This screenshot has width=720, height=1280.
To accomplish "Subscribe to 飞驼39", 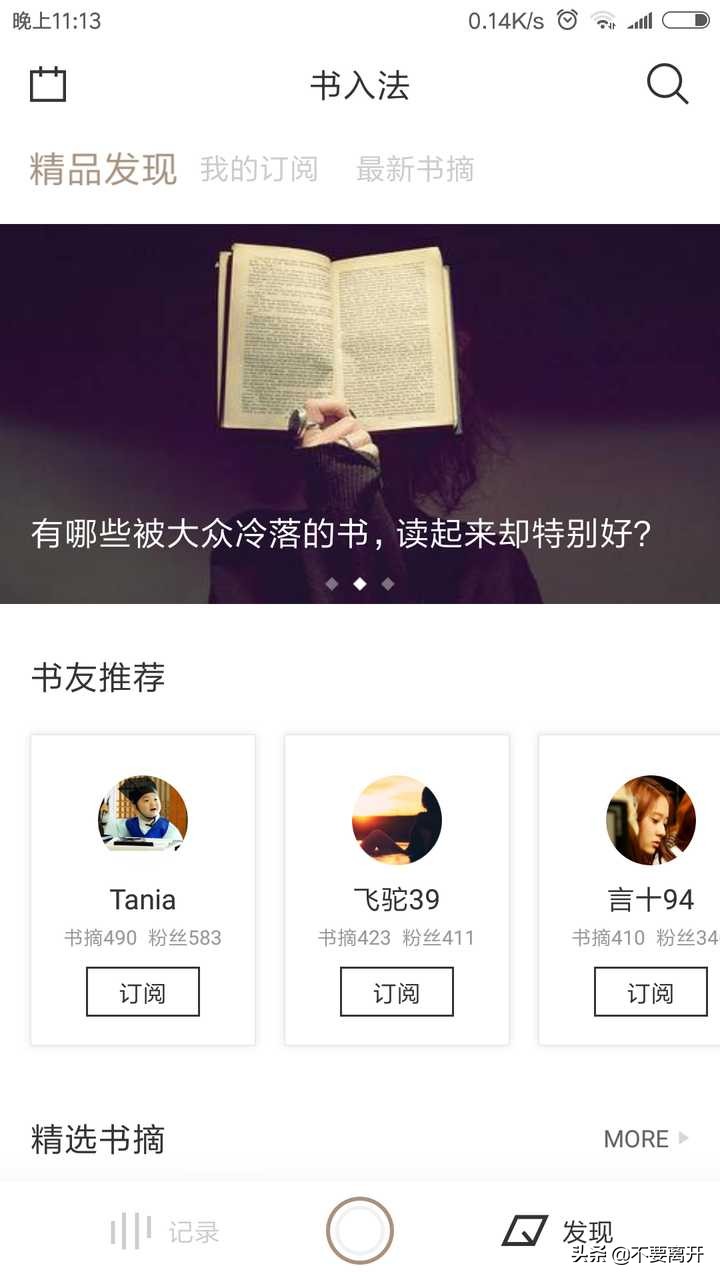I will point(397,992).
